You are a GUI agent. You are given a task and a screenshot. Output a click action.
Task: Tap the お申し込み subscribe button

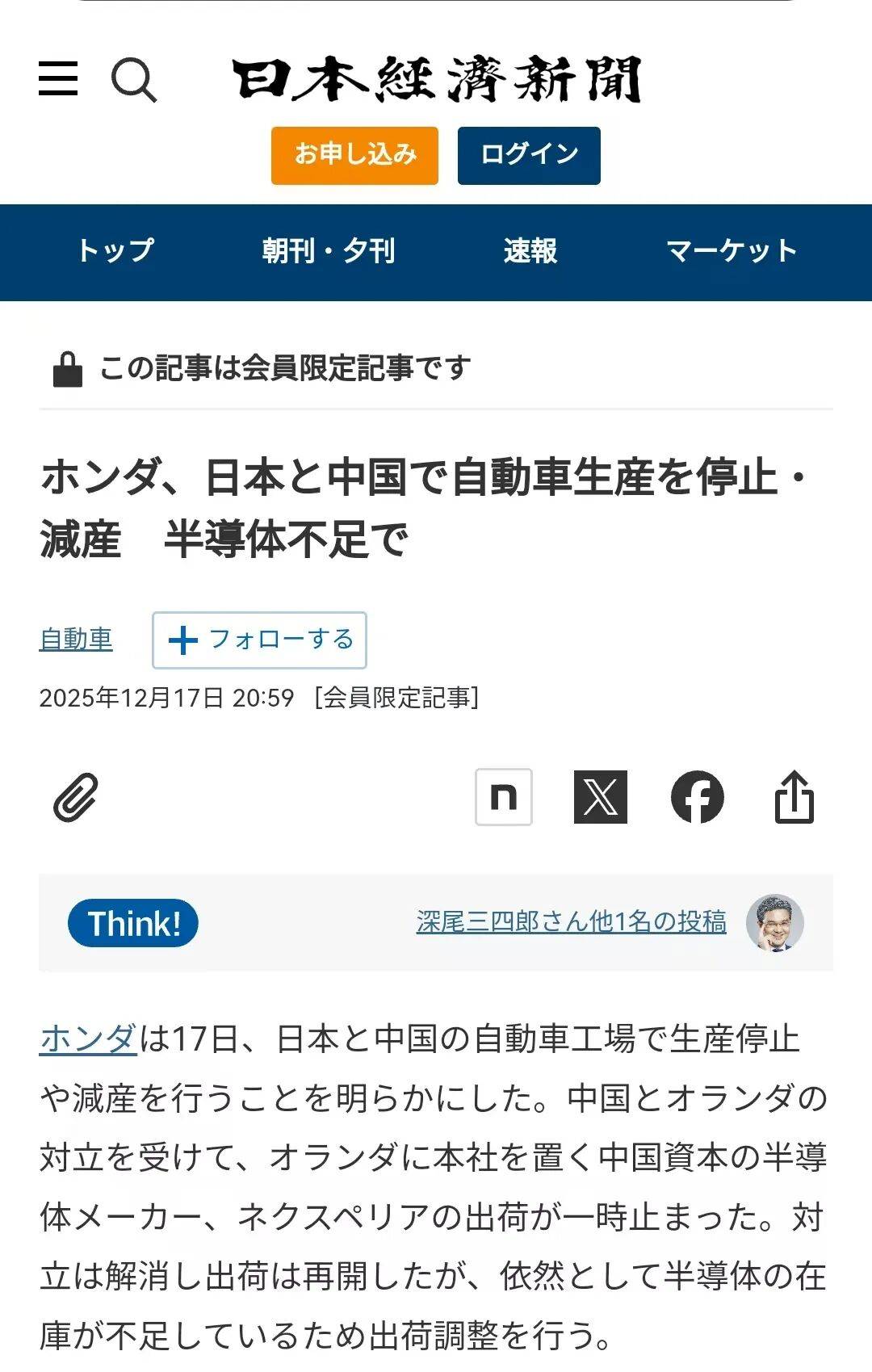[x=354, y=155]
